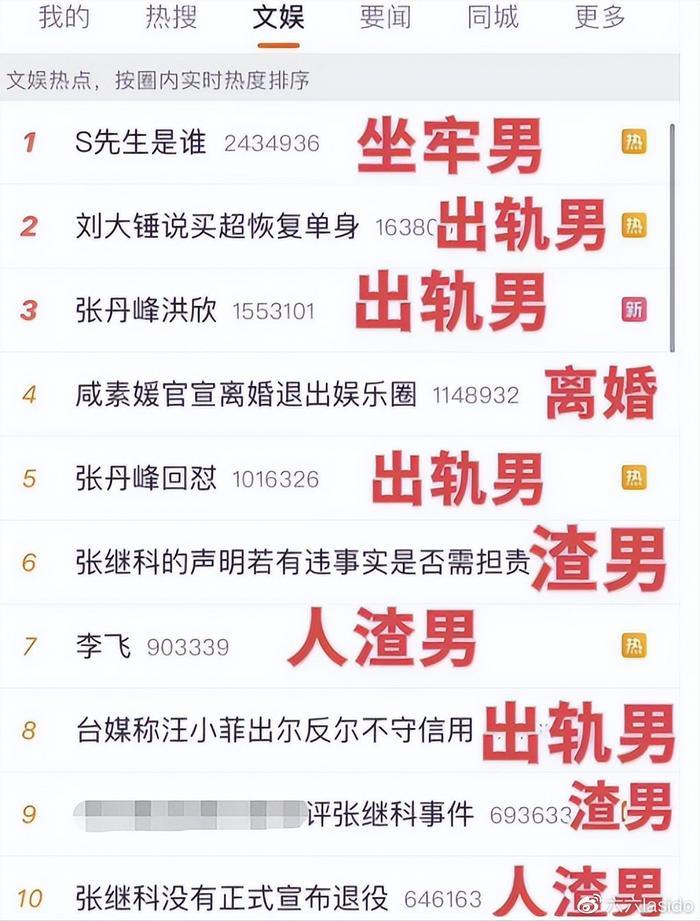Viewport: 700px width, 921px height.
Task: Select the 要闻 tab
Action: point(385,17)
